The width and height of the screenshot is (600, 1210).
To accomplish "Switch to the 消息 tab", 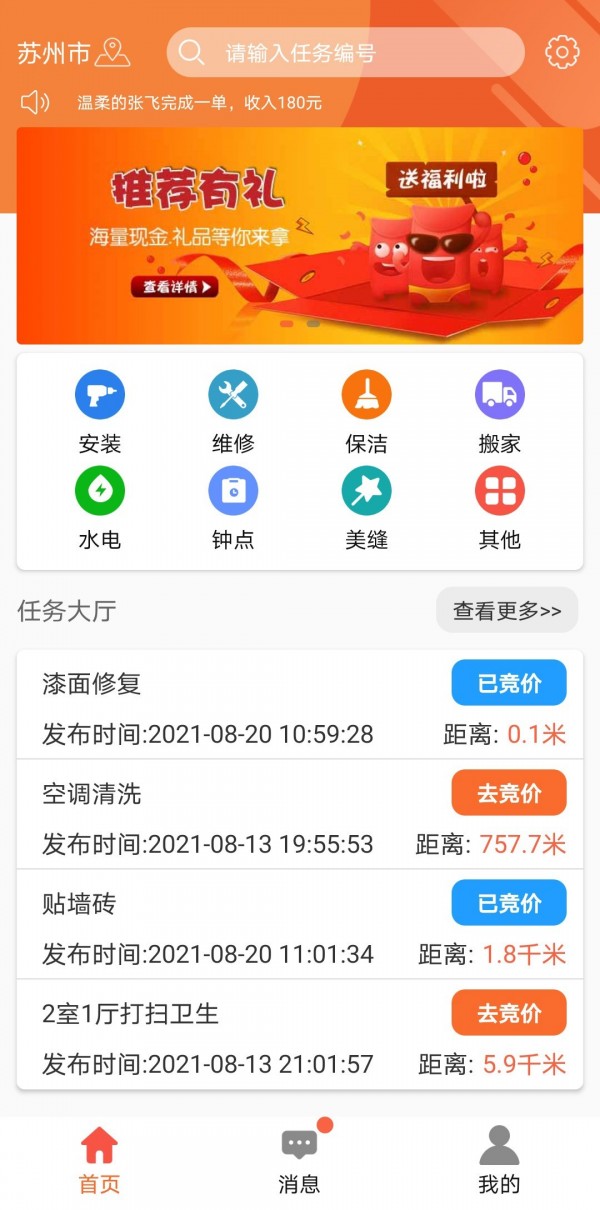I will coord(299,1160).
